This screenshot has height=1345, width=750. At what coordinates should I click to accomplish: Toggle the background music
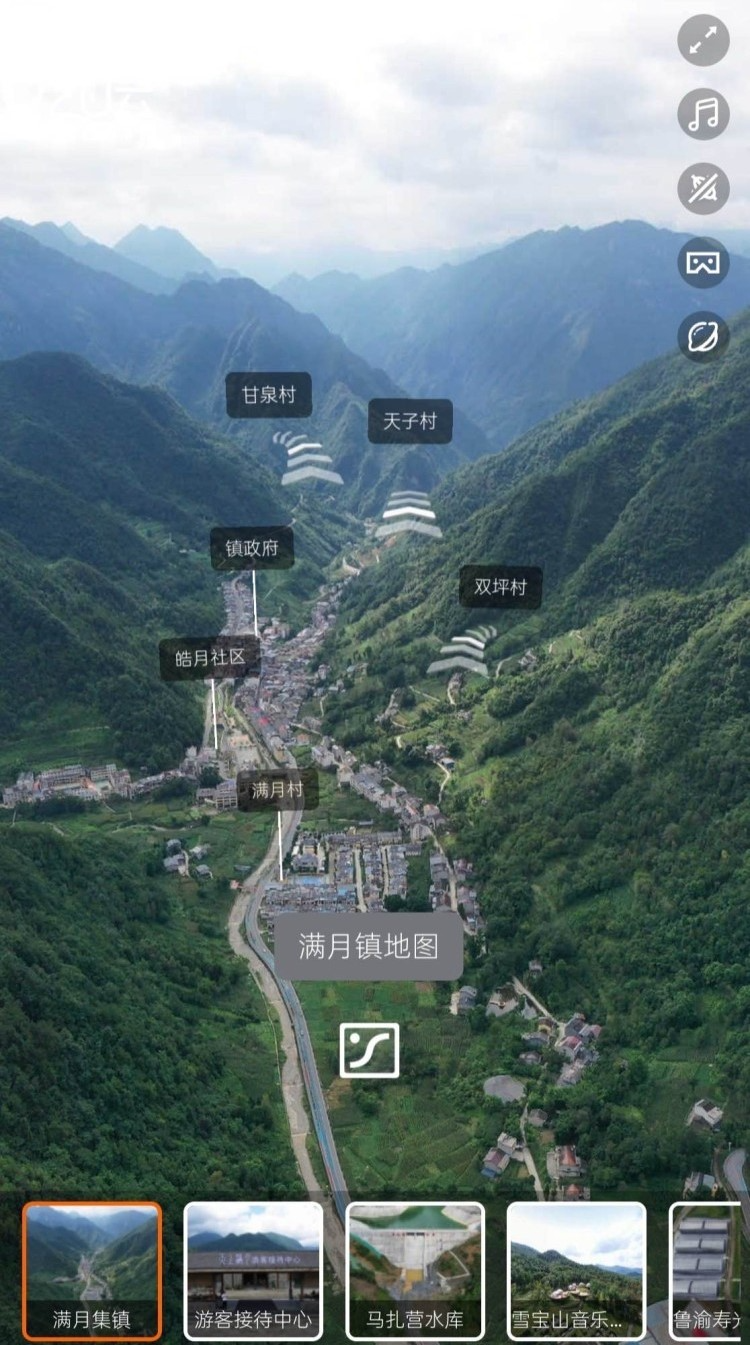tap(703, 114)
